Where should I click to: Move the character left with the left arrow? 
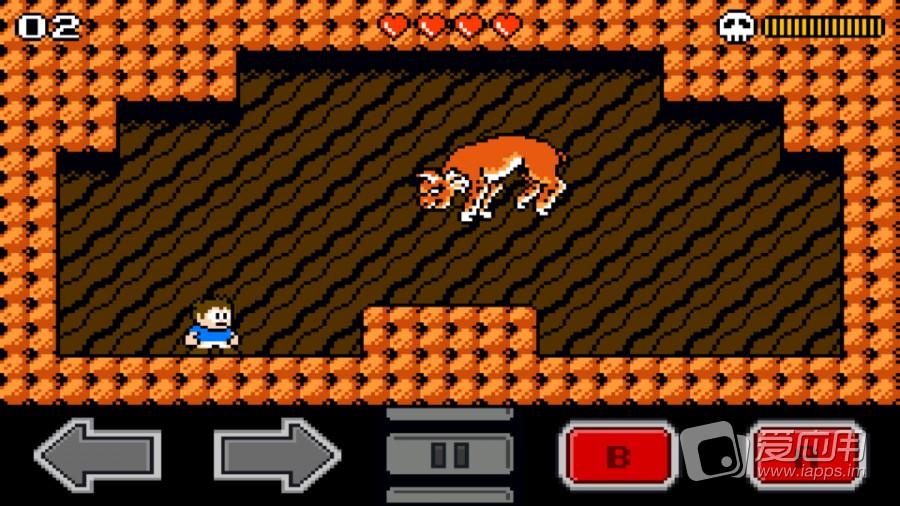pos(97,455)
